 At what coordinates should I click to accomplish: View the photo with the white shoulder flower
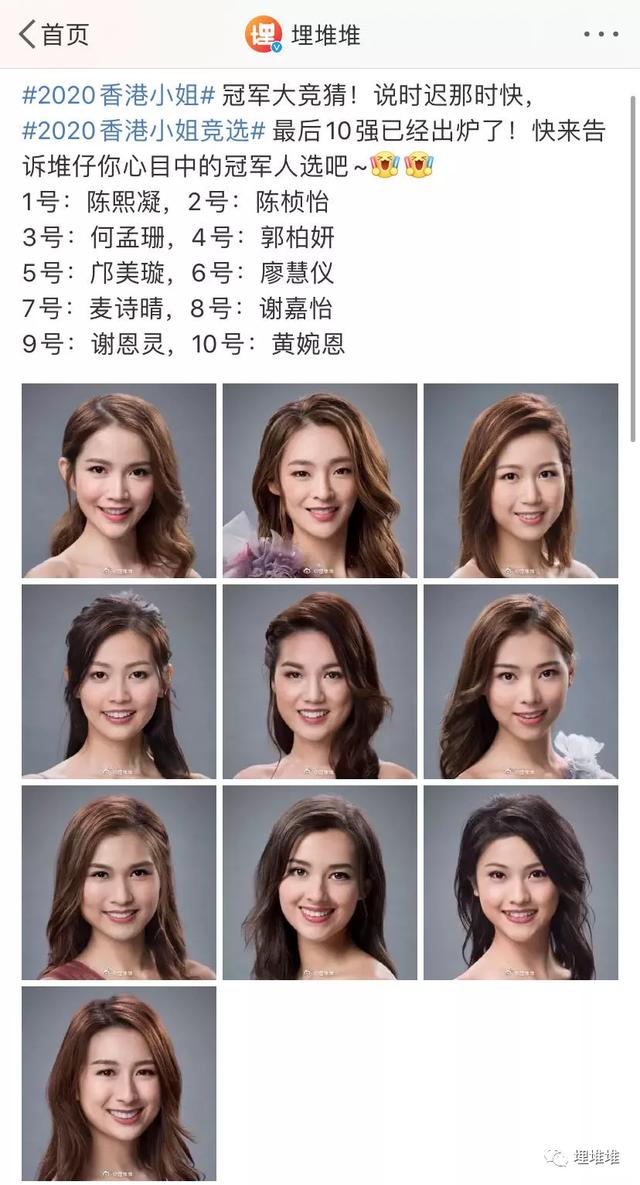pos(521,681)
